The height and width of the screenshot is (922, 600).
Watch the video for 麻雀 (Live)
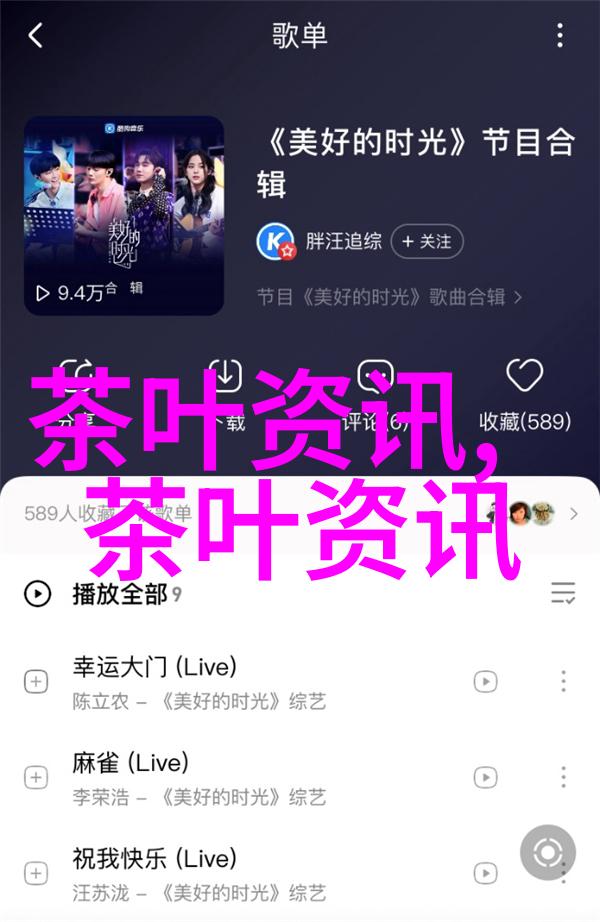485,778
